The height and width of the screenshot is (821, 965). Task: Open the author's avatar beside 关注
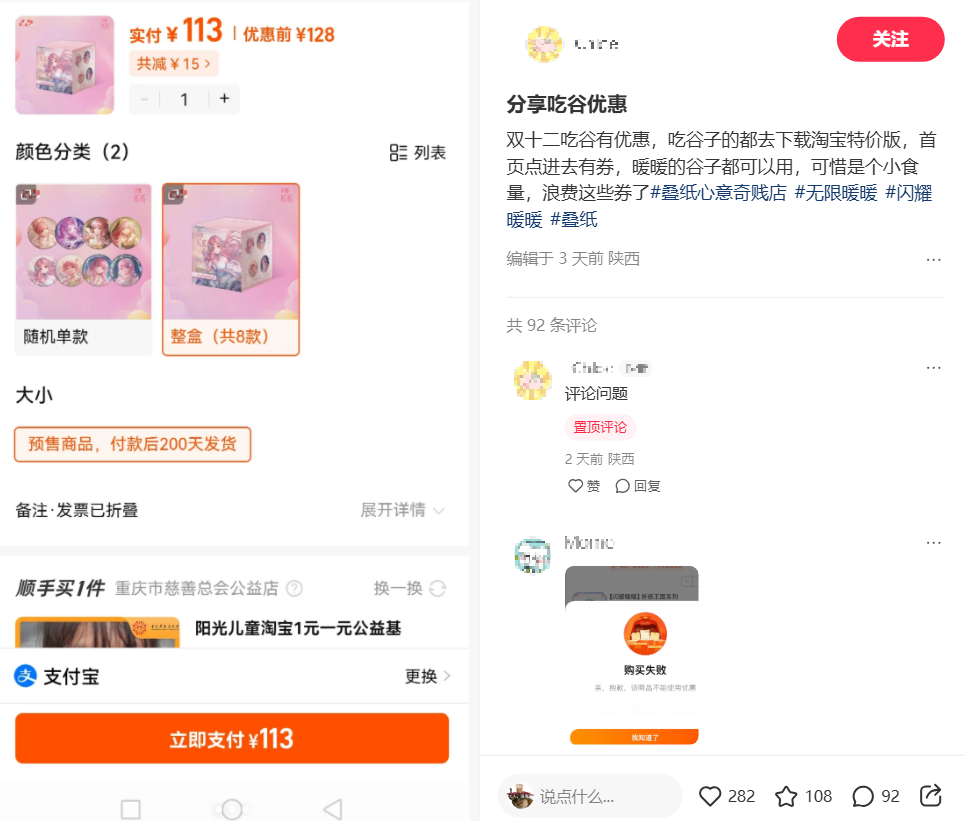pos(545,42)
